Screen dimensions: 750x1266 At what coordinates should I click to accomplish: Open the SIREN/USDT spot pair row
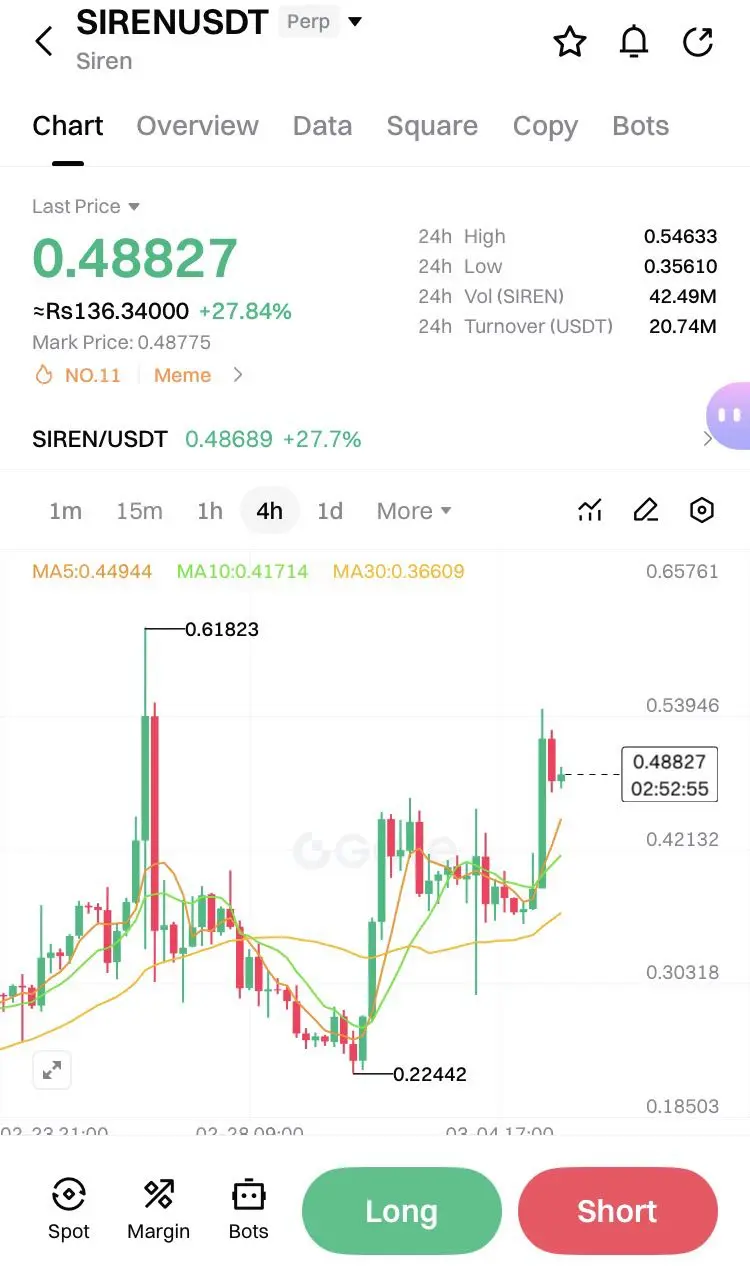click(375, 438)
